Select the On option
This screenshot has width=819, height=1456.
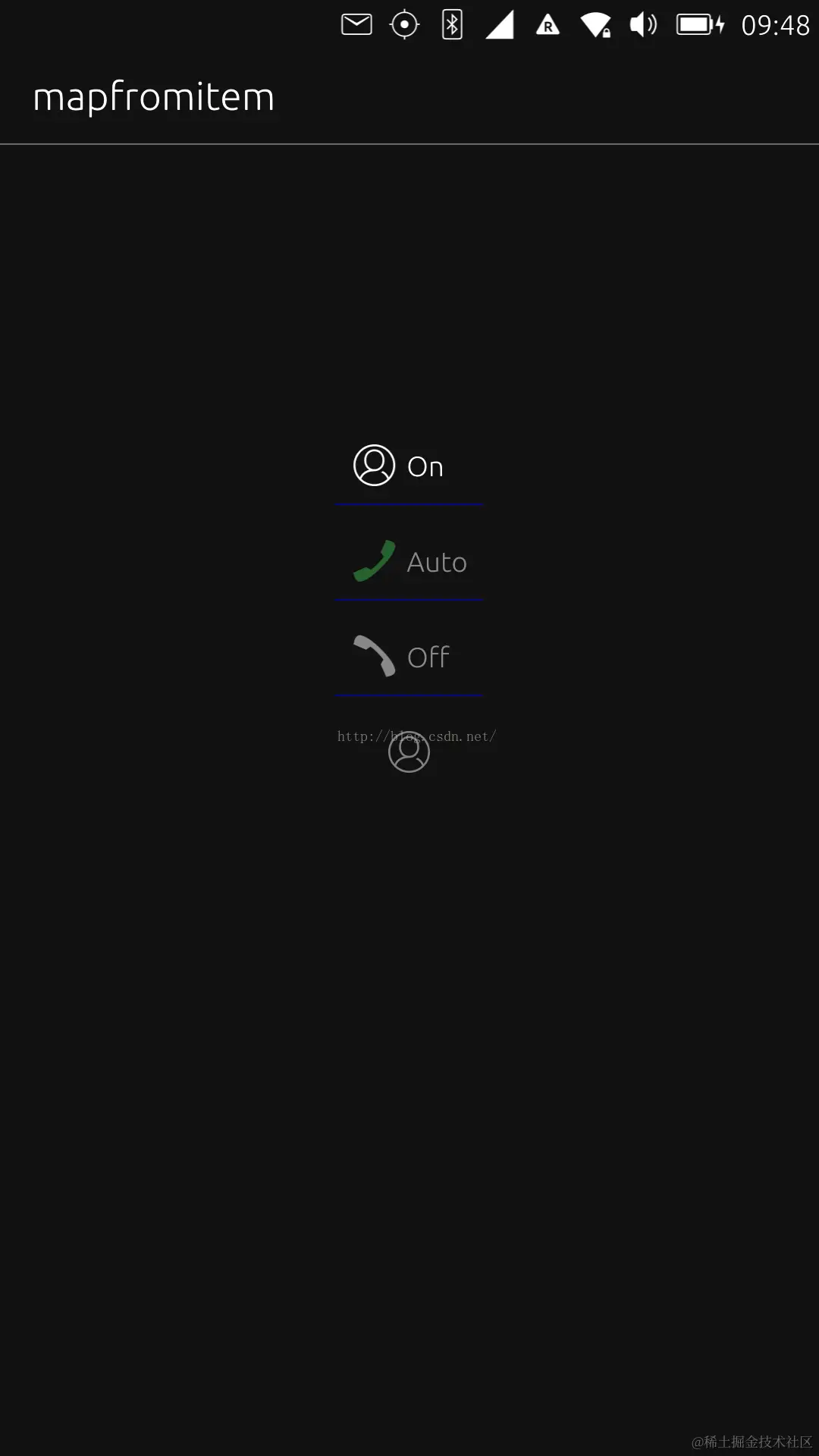(409, 466)
